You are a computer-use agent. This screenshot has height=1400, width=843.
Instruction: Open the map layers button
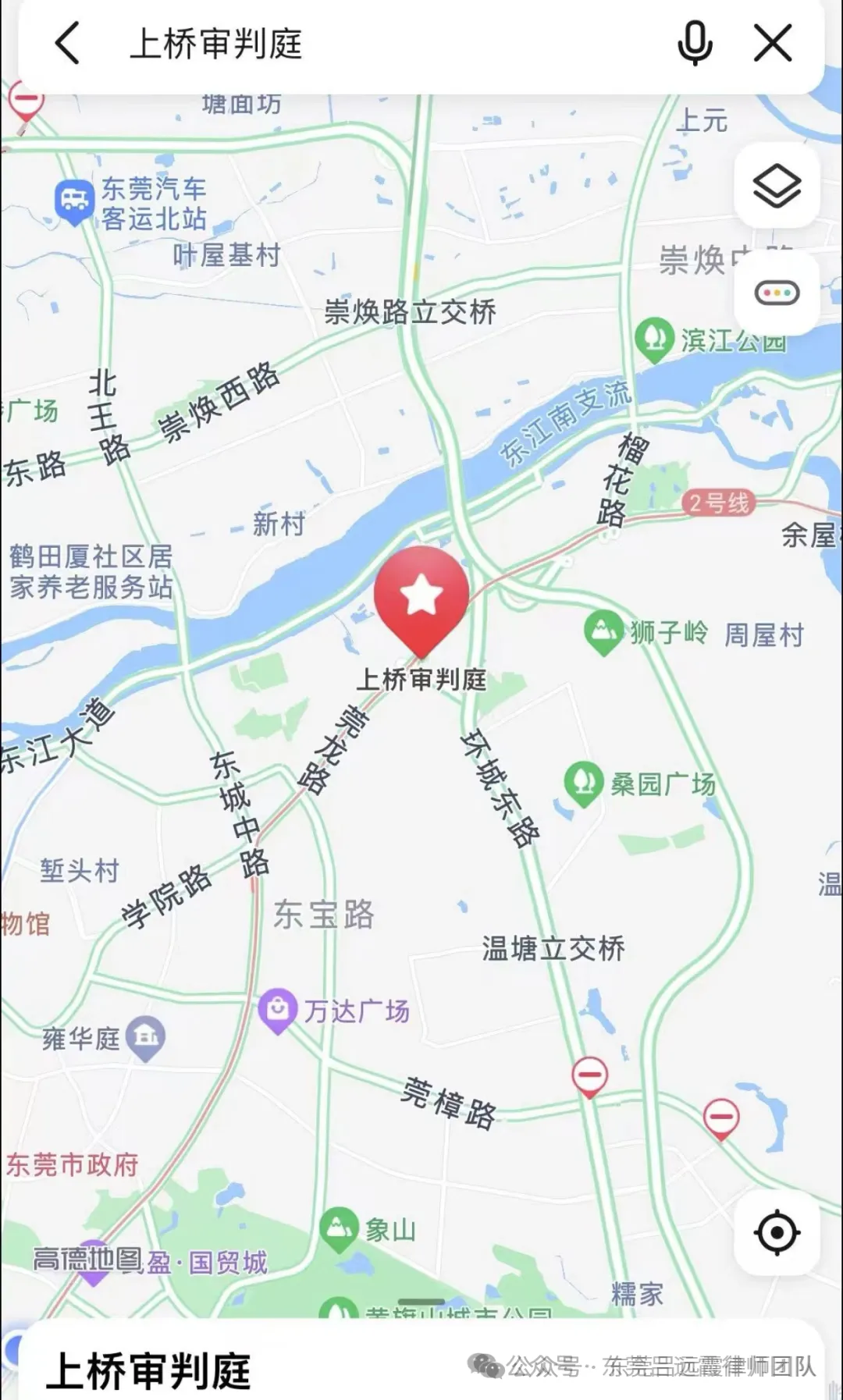777,186
